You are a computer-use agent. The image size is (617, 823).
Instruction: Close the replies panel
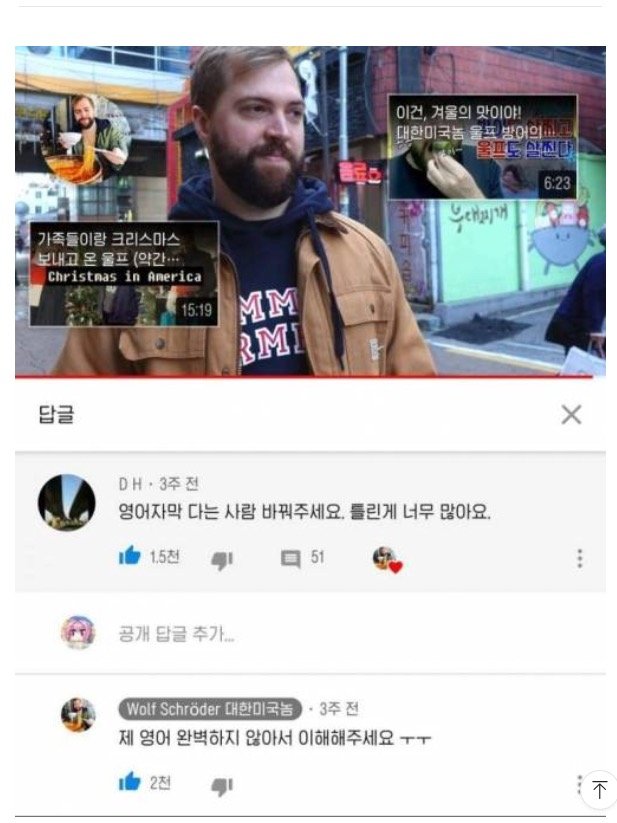click(x=571, y=414)
